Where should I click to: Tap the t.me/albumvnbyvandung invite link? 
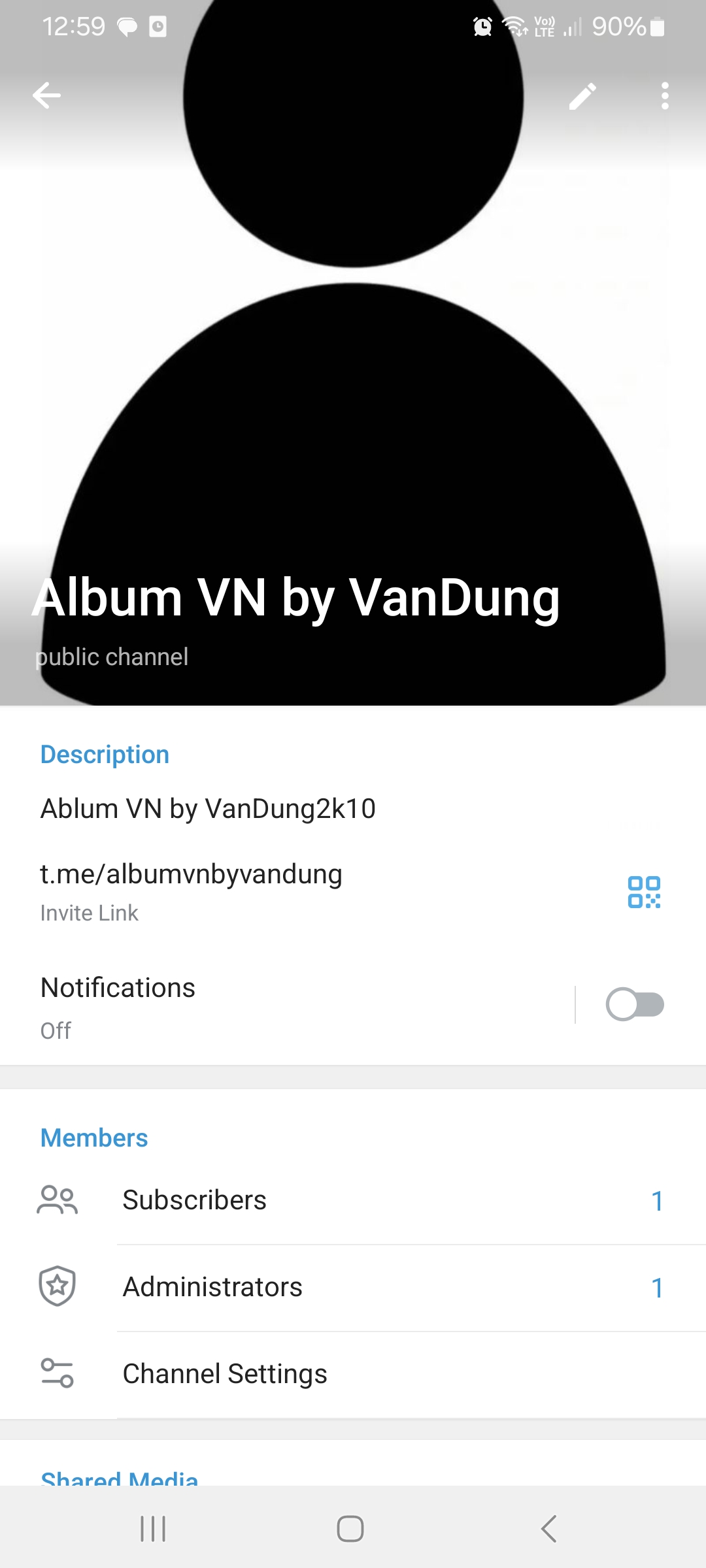coord(191,874)
